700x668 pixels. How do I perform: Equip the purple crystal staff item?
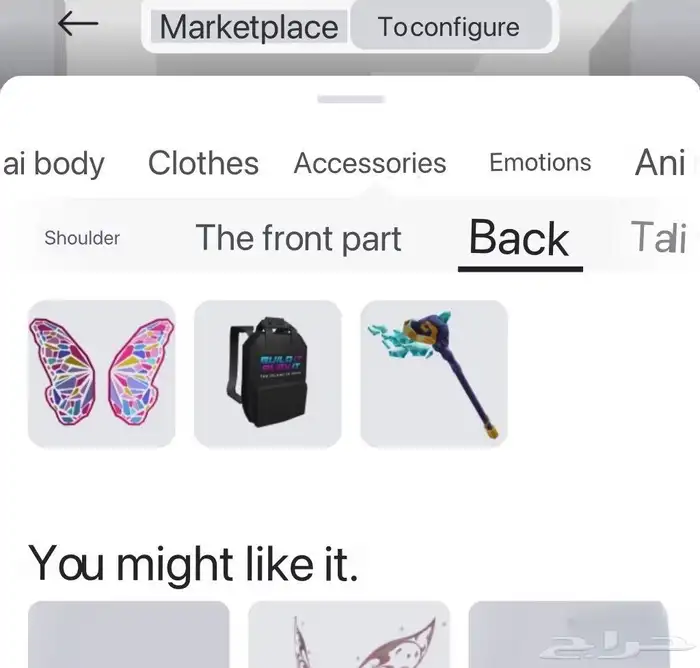[x=434, y=374]
